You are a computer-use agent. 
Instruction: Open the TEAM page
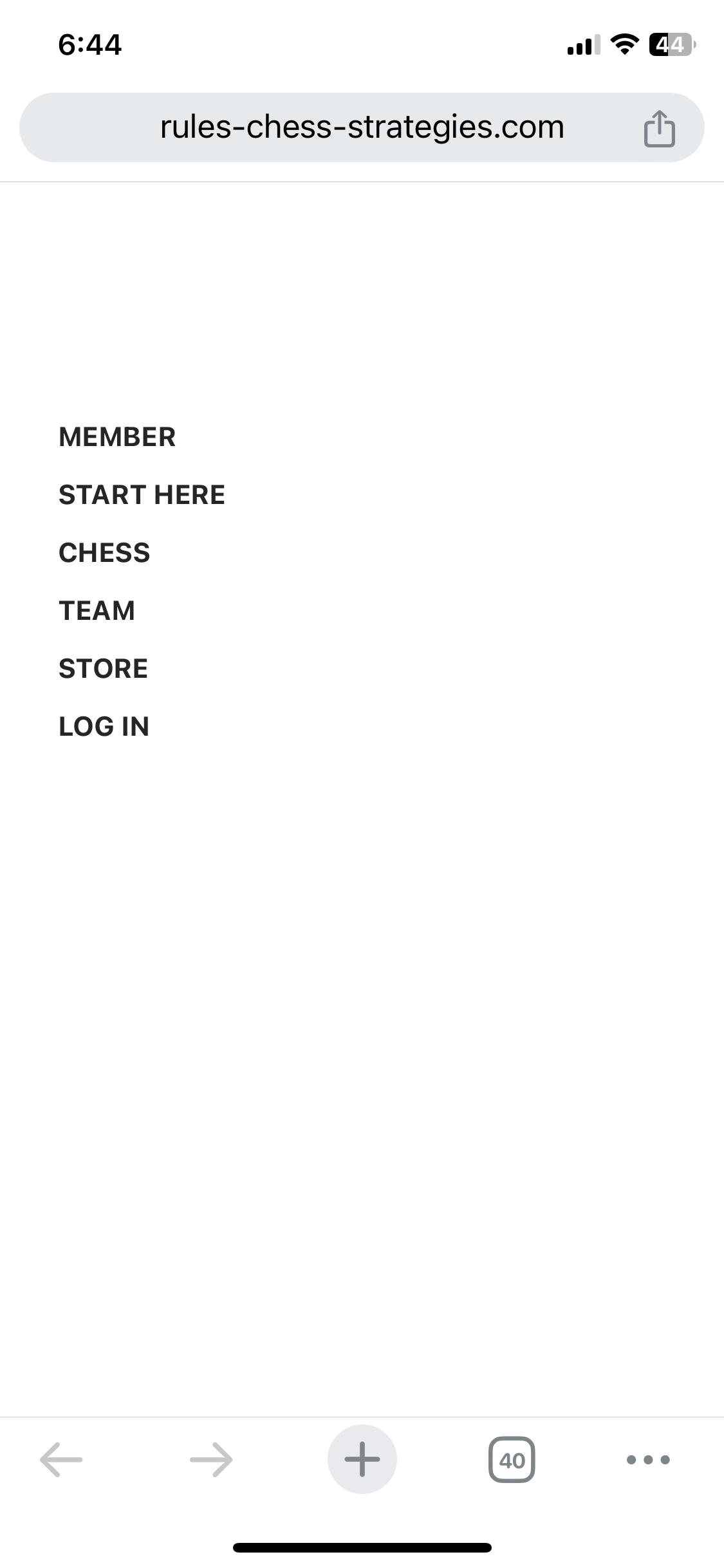click(97, 611)
